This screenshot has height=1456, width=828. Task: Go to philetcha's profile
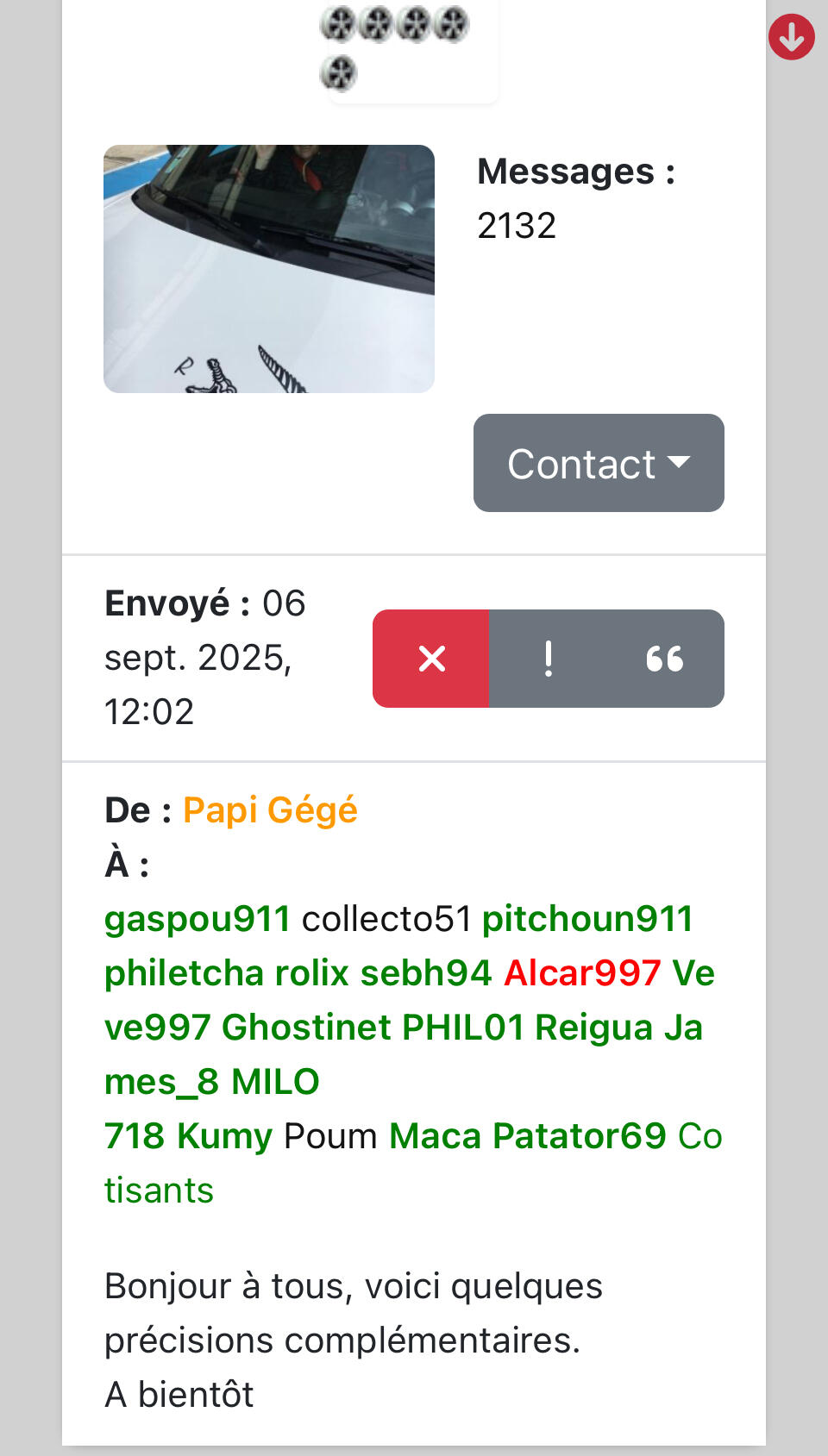point(184,973)
